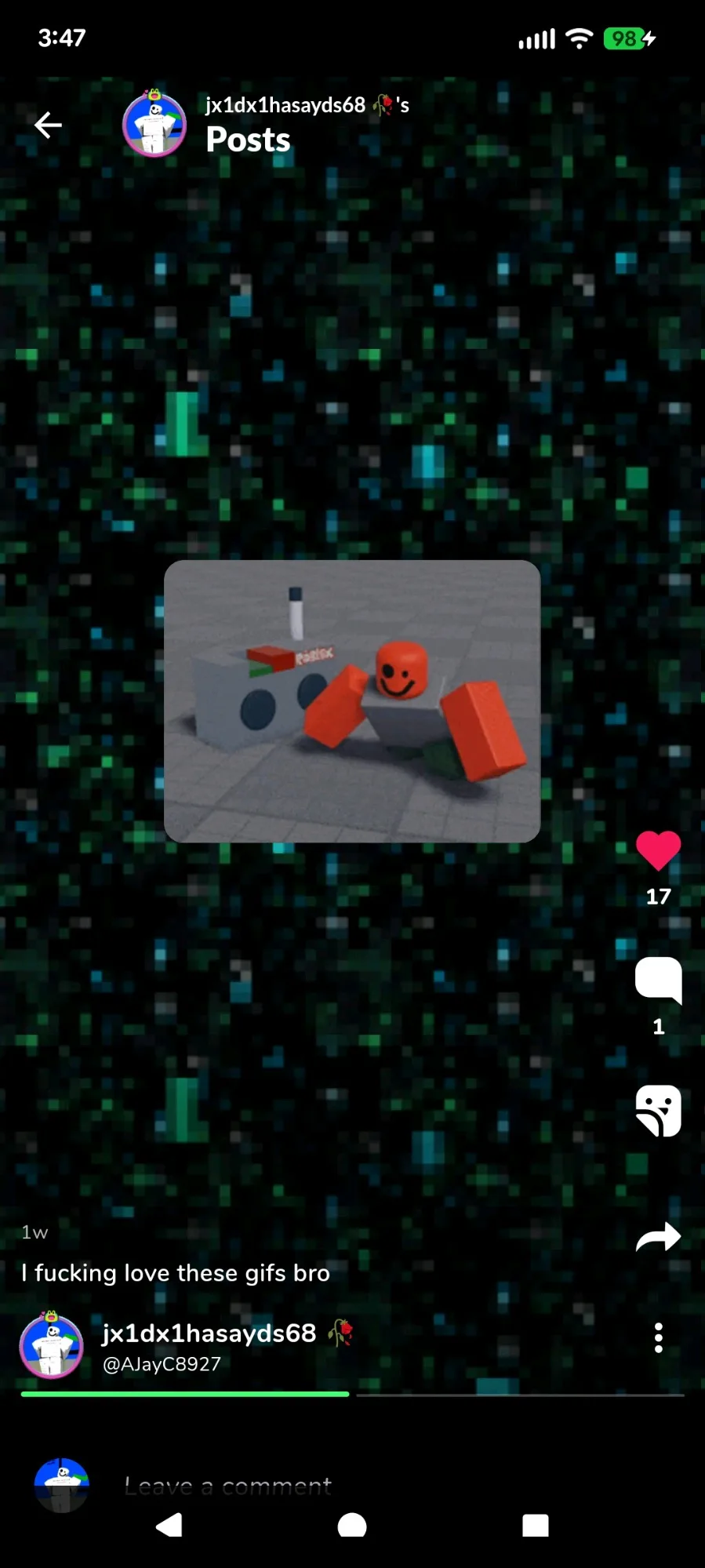Go back using the header arrow

pyautogui.click(x=48, y=125)
